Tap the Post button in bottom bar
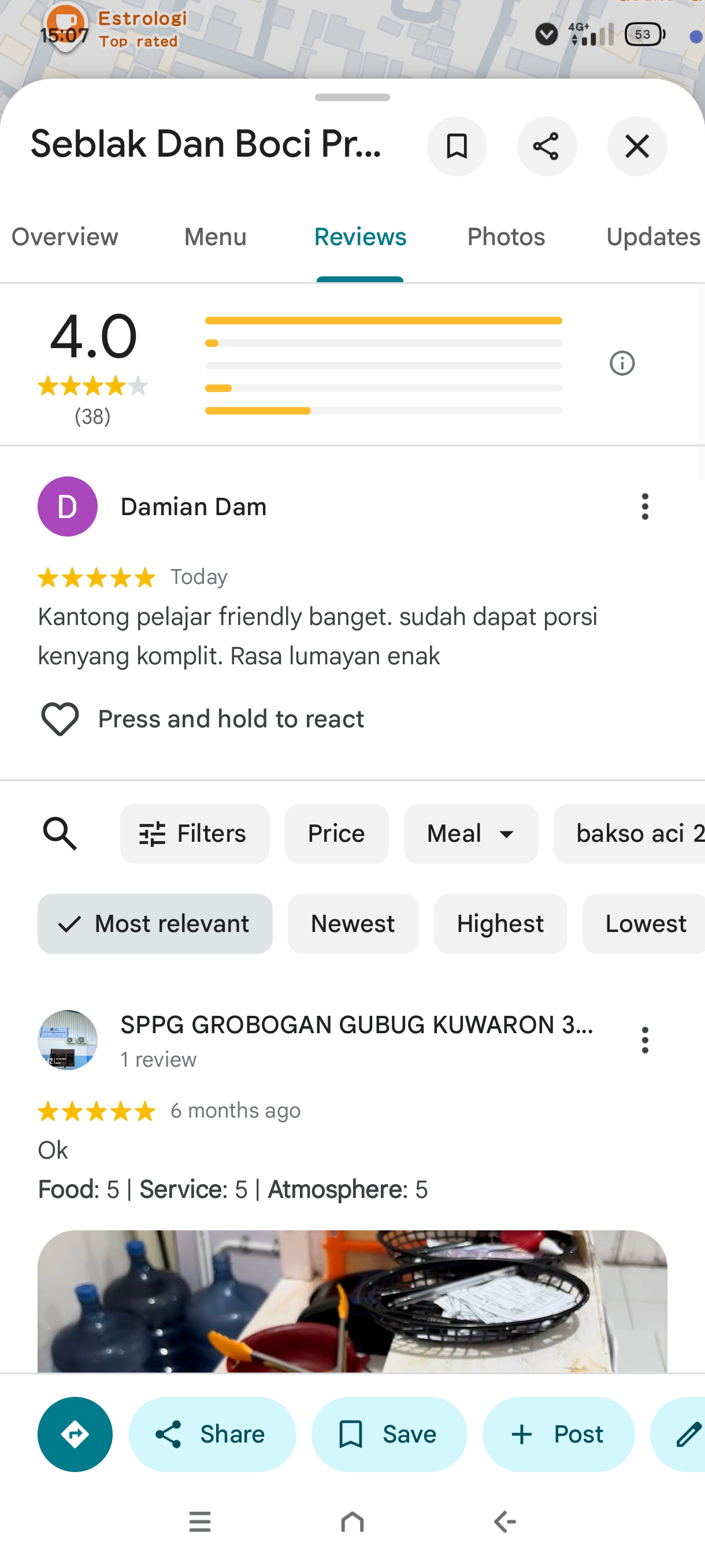Image resolution: width=705 pixels, height=1568 pixels. tap(558, 1434)
